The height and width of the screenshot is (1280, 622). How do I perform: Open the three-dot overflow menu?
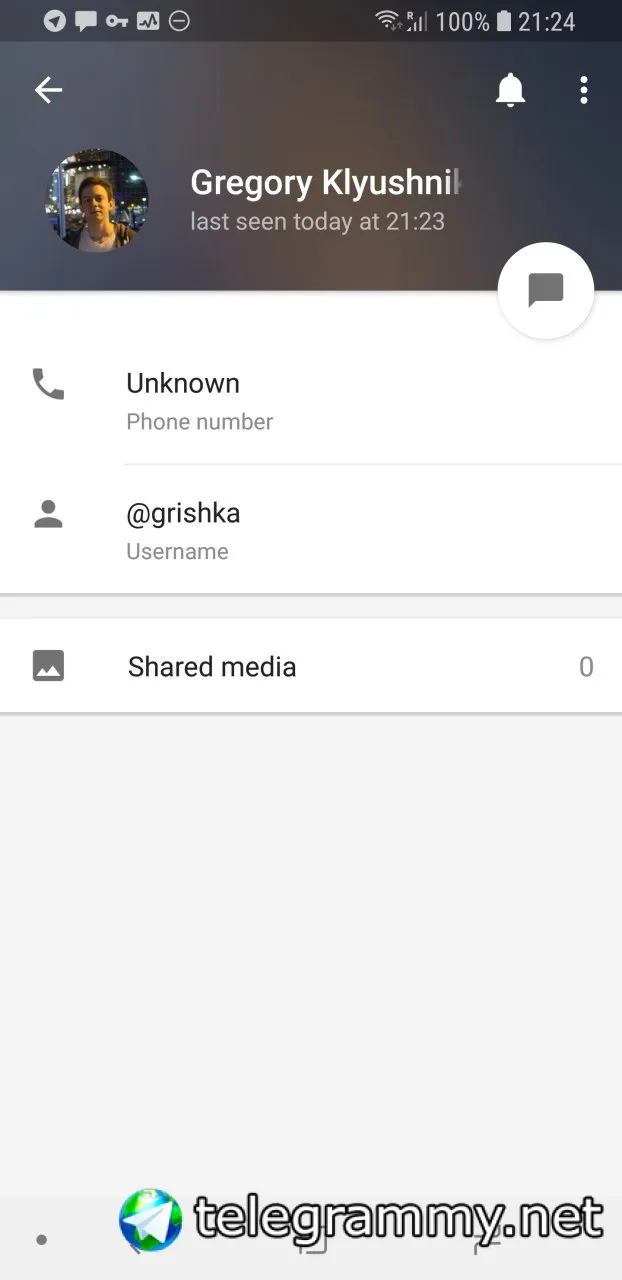pyautogui.click(x=584, y=90)
